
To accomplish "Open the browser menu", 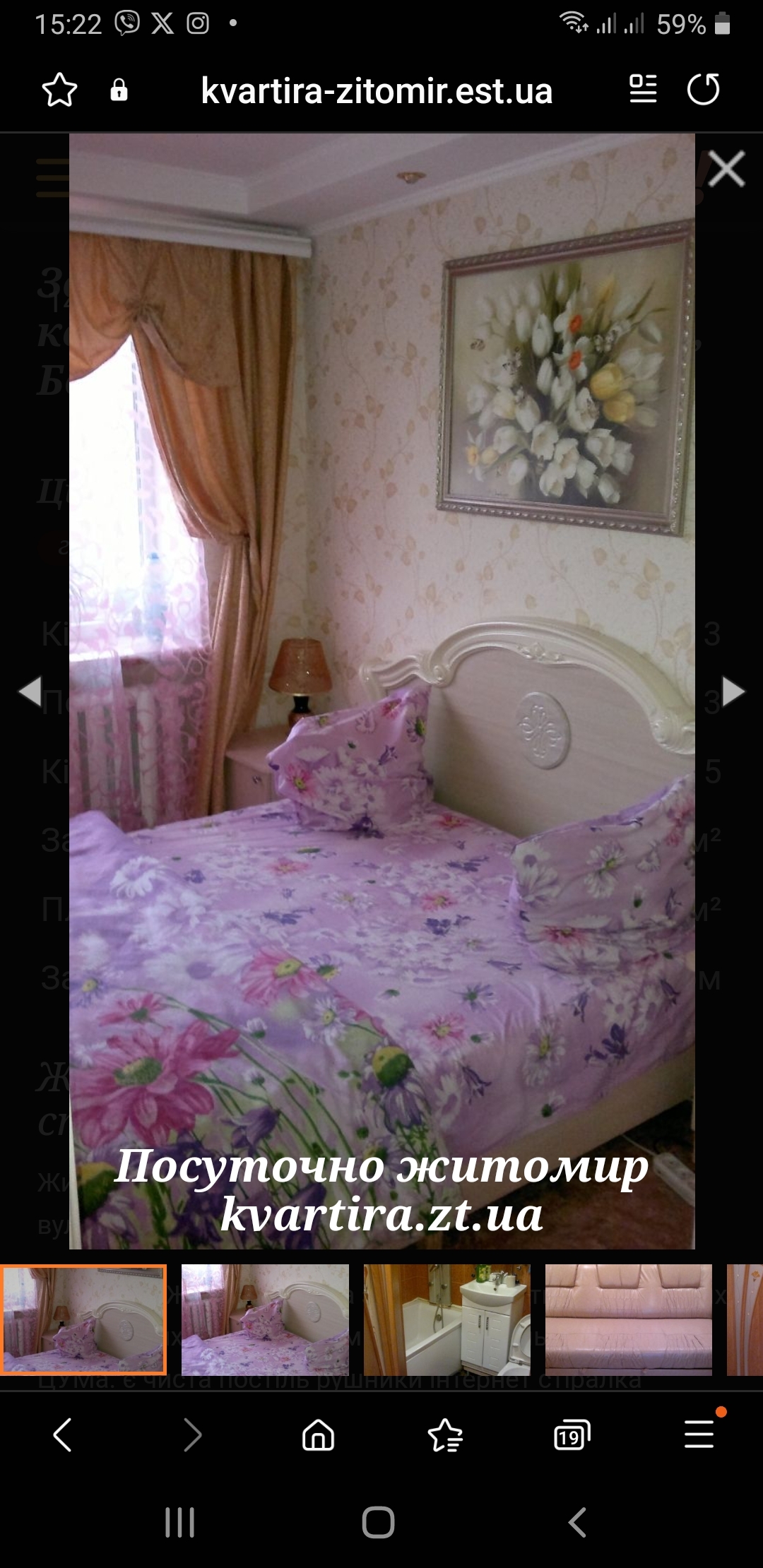I will 699,1434.
